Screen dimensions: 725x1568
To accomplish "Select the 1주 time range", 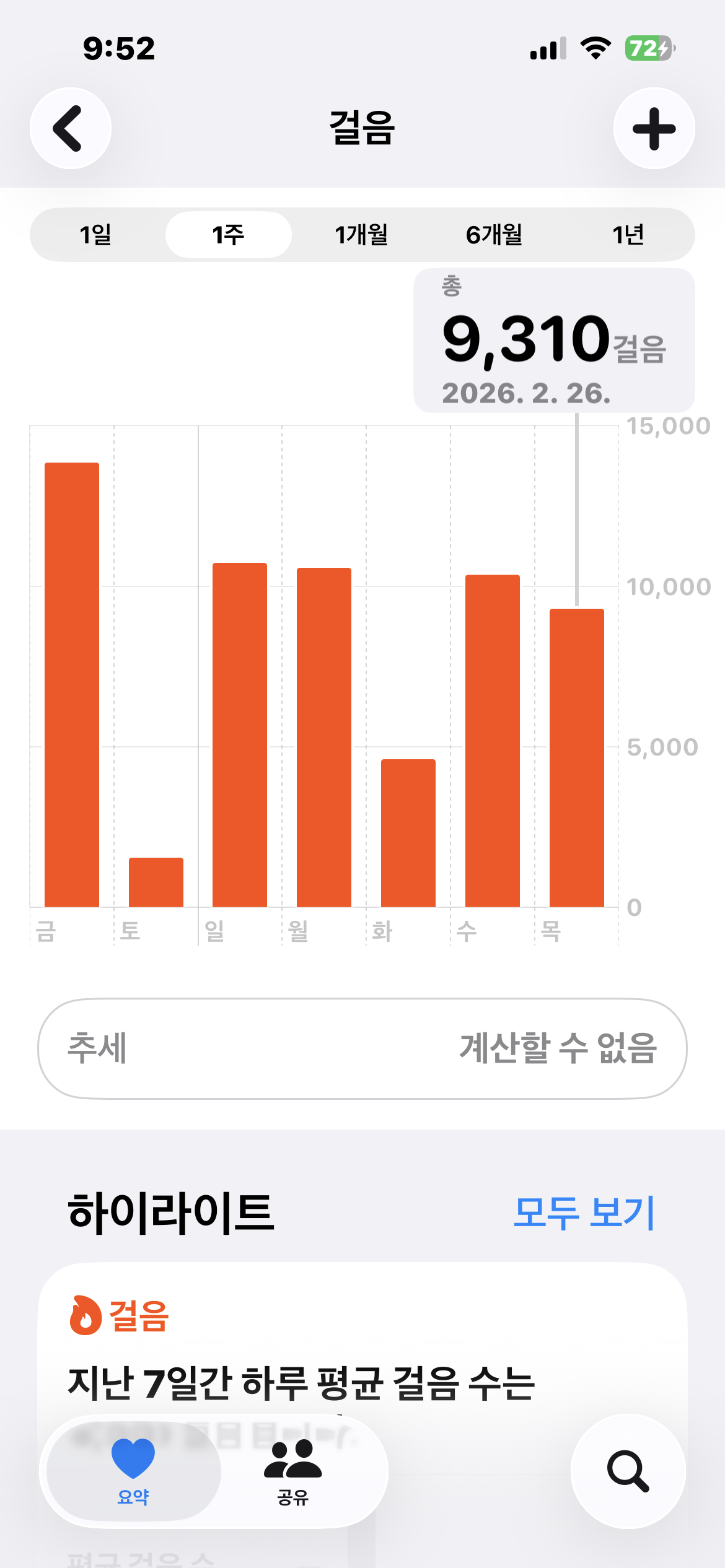I will (228, 235).
